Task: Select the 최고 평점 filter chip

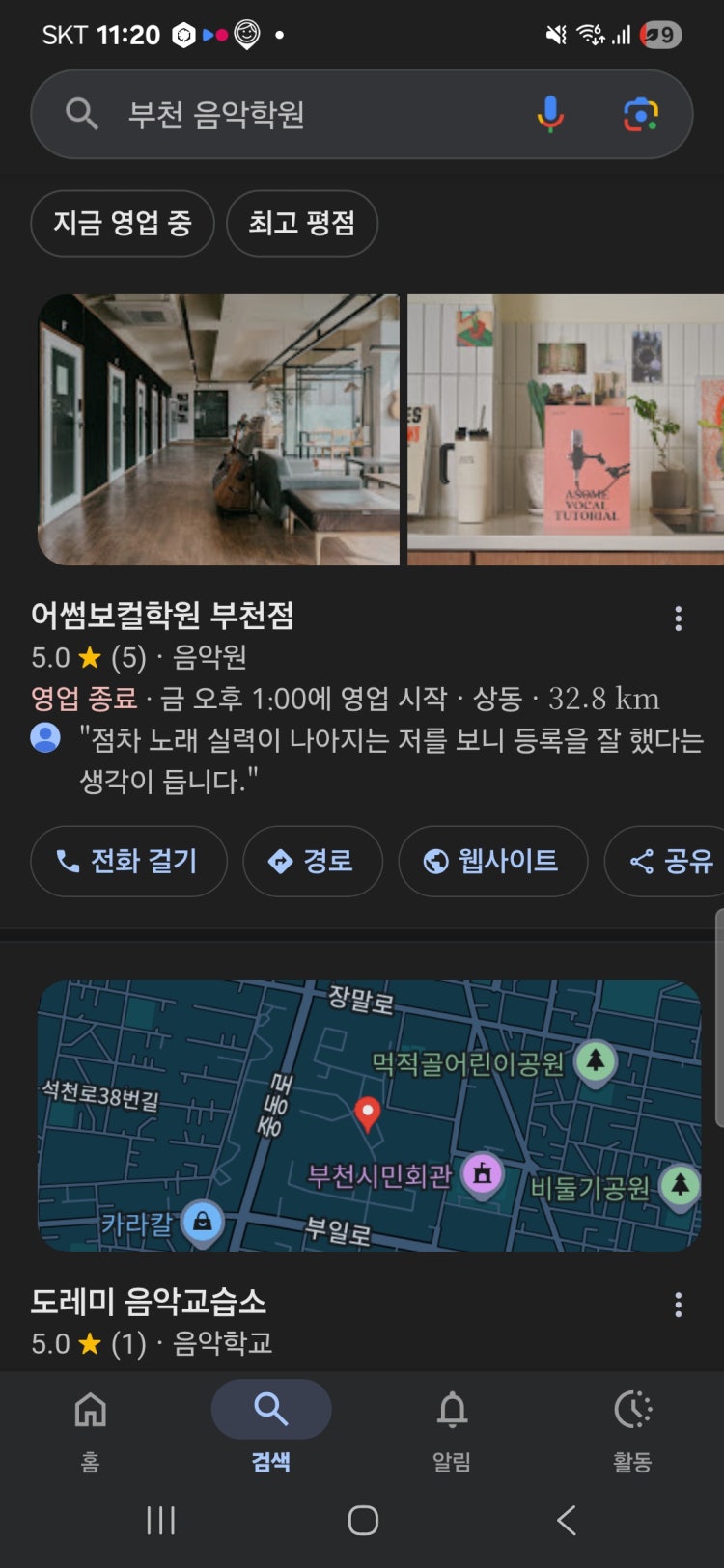Action: click(301, 224)
